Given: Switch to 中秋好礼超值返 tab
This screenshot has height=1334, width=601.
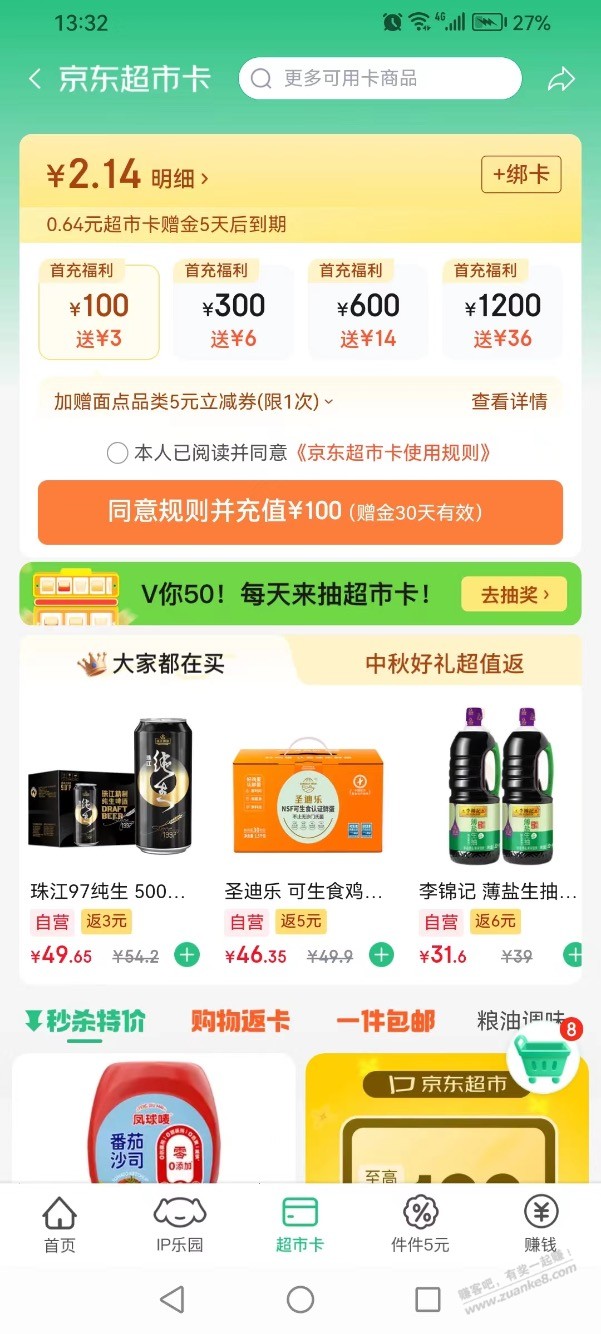Looking at the screenshot, I should [444, 663].
